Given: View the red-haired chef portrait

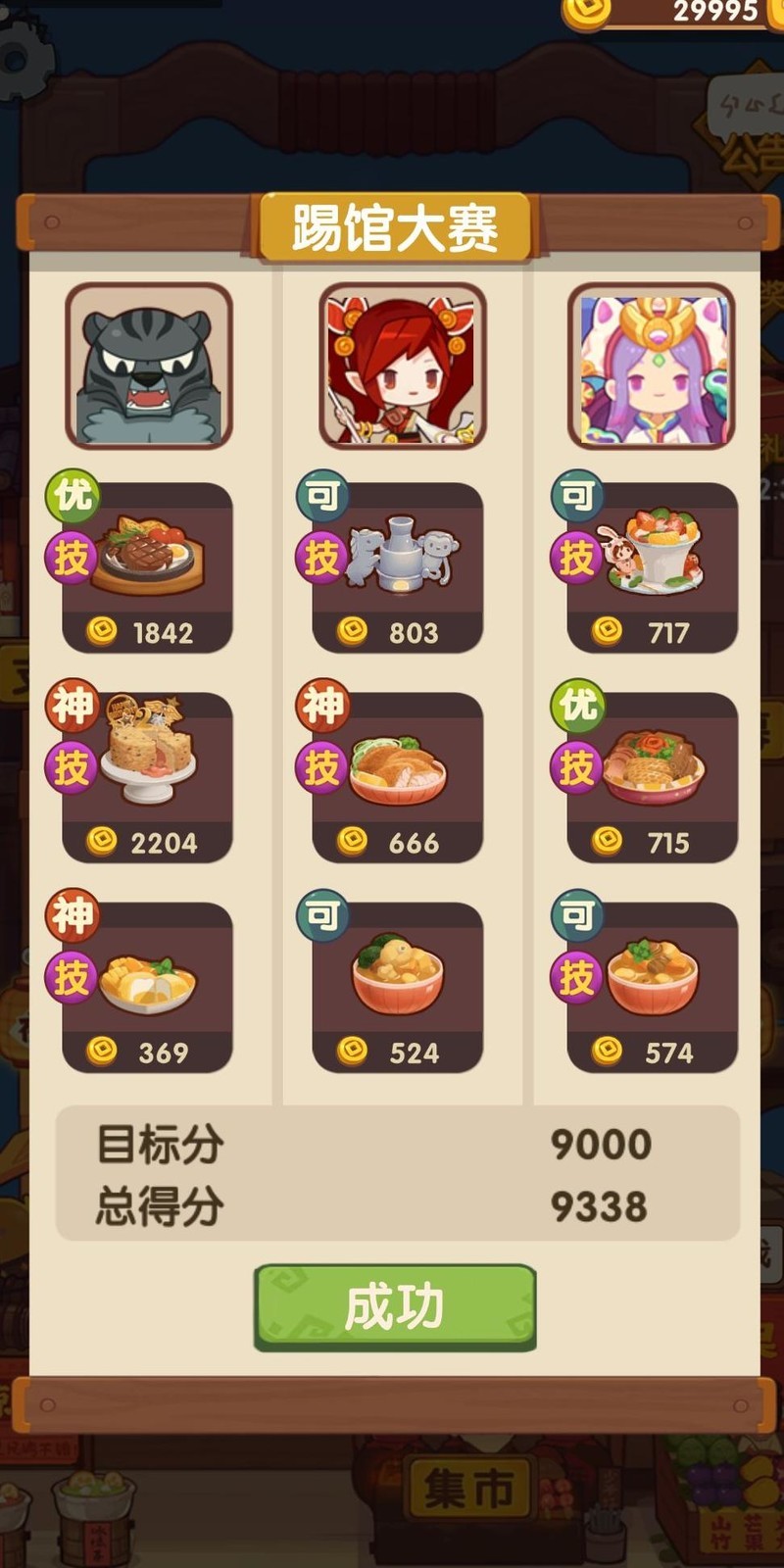Looking at the screenshot, I should (x=402, y=366).
